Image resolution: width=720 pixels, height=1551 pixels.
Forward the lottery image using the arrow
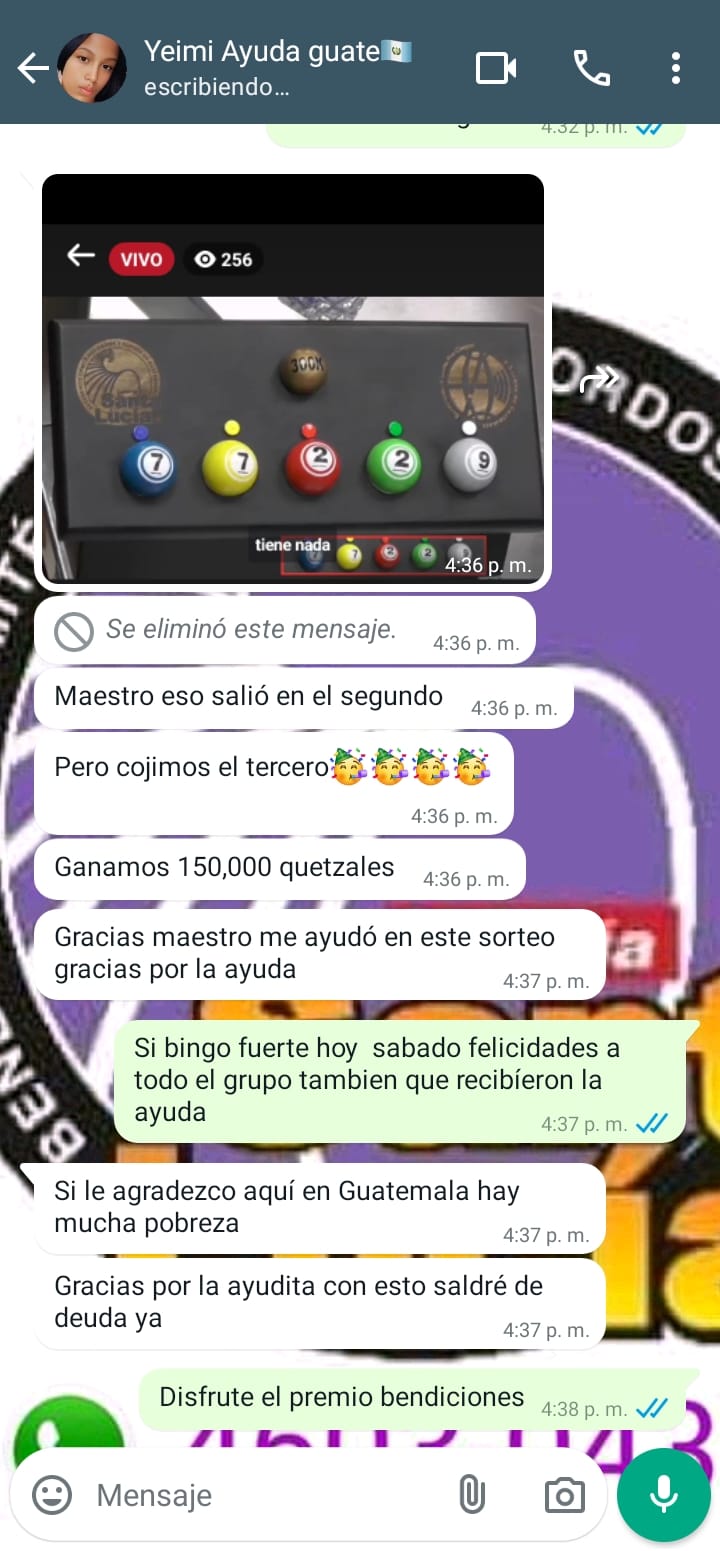[599, 380]
